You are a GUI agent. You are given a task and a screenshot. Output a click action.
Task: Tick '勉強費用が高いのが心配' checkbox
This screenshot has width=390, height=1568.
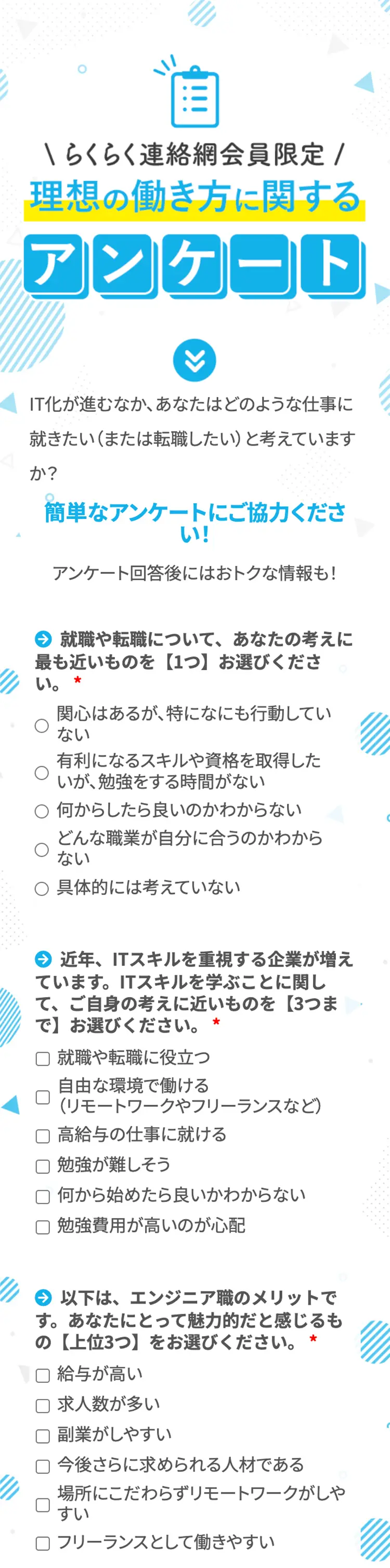(x=43, y=1227)
